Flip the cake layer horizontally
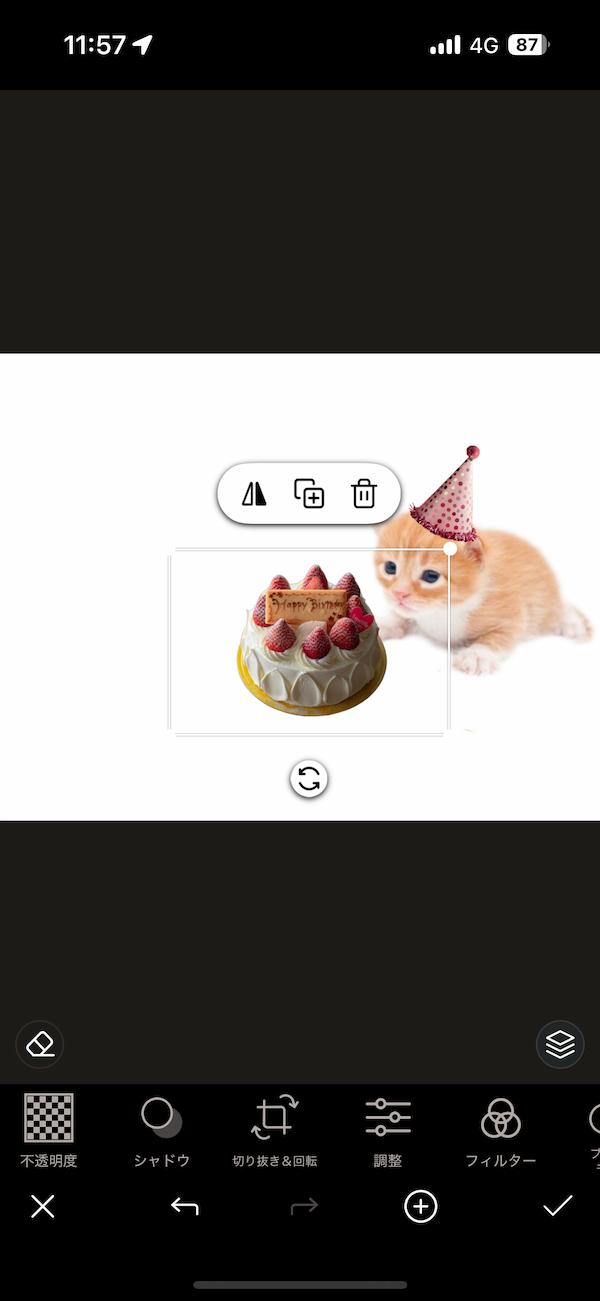 254,493
